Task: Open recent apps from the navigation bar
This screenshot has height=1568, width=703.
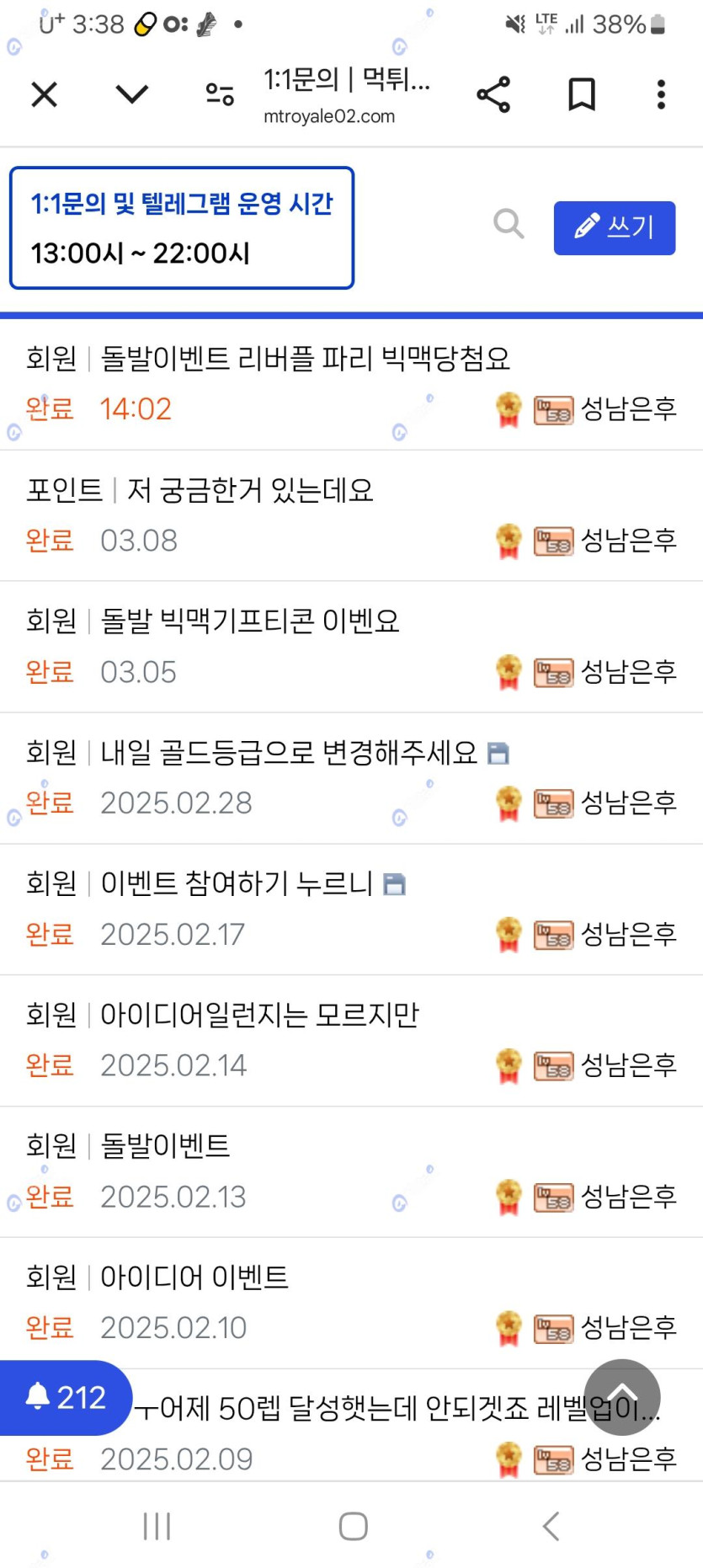Action: tap(157, 1525)
